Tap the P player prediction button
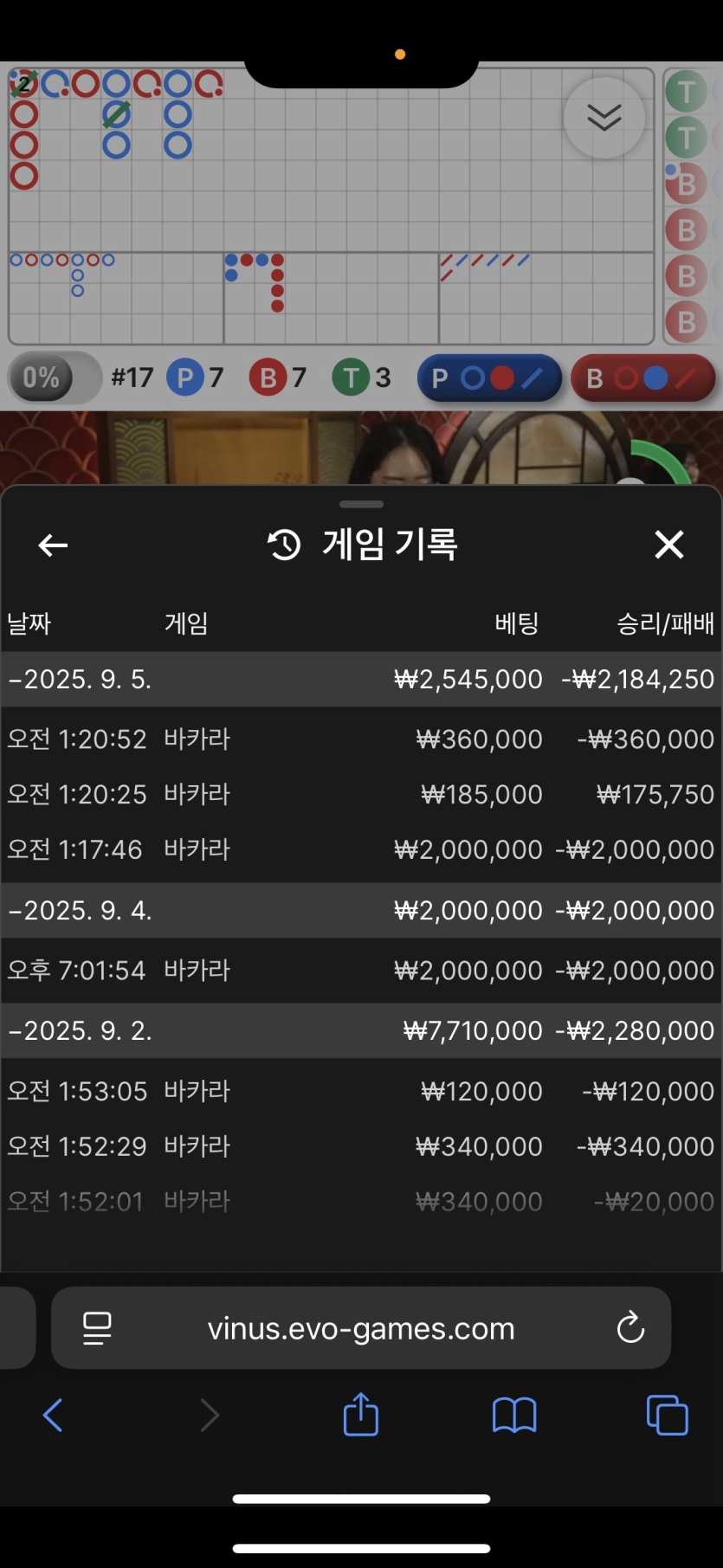Screen dimensions: 723x1568 pos(489,378)
